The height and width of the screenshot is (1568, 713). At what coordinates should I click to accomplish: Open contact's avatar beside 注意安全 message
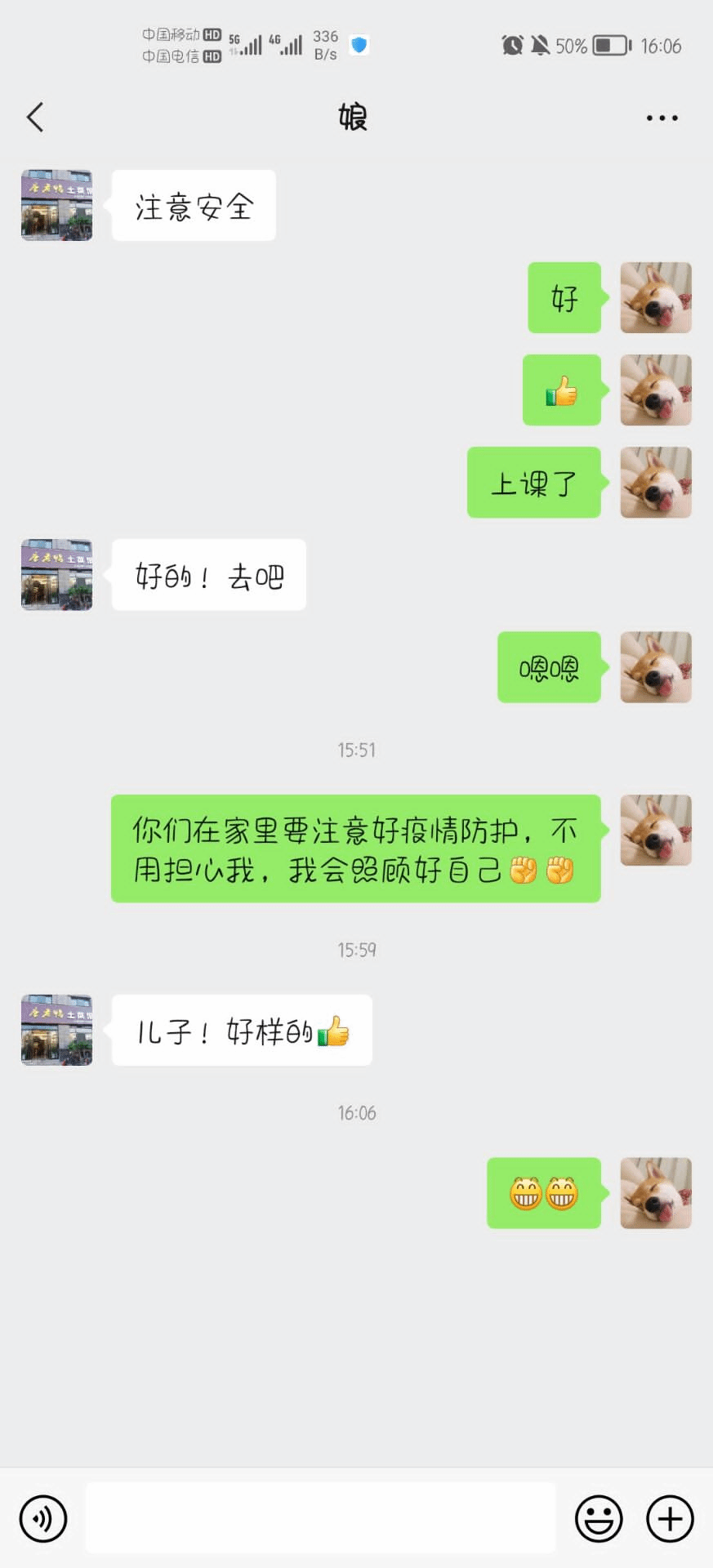(x=56, y=205)
